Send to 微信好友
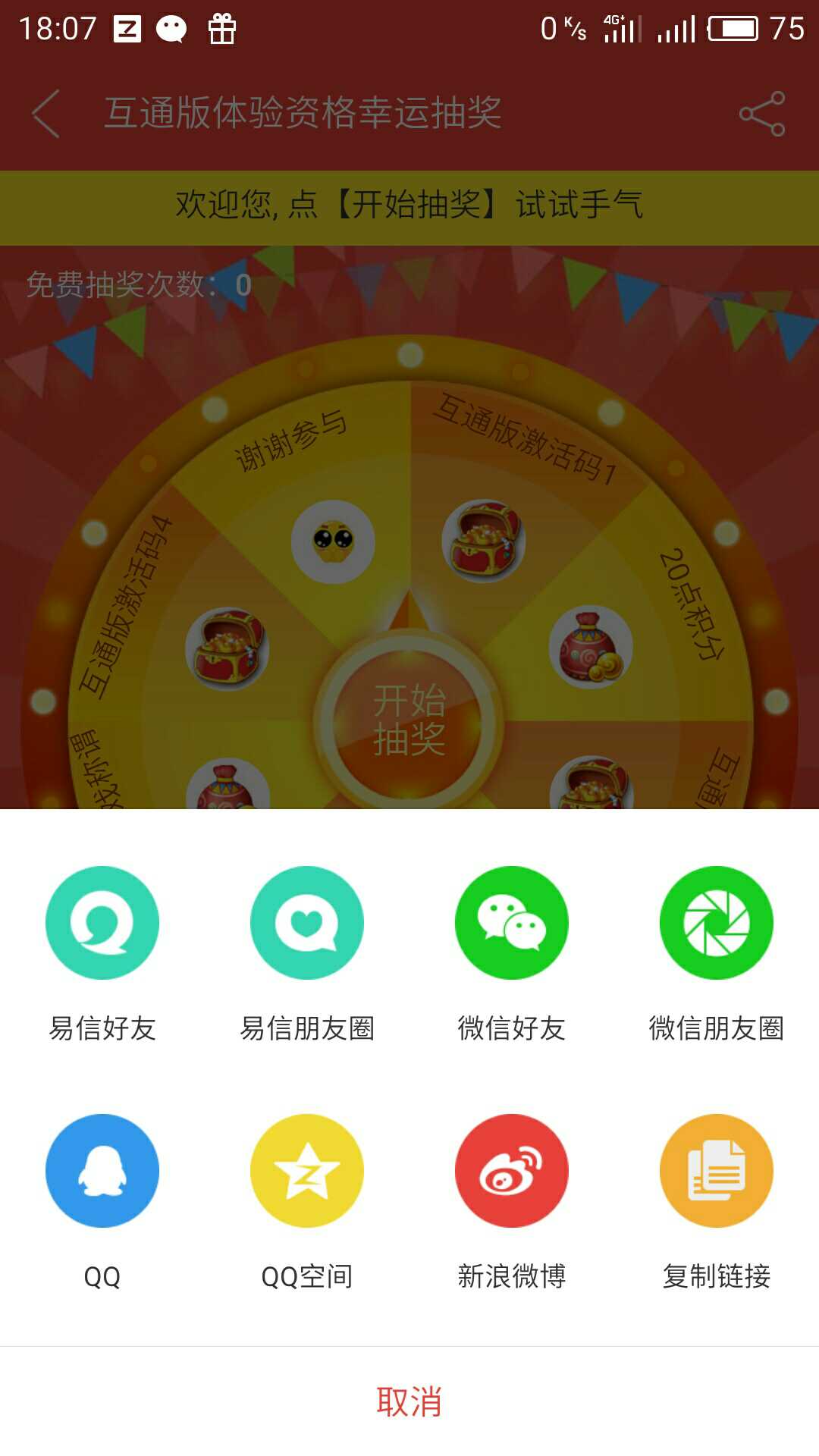 (512, 923)
